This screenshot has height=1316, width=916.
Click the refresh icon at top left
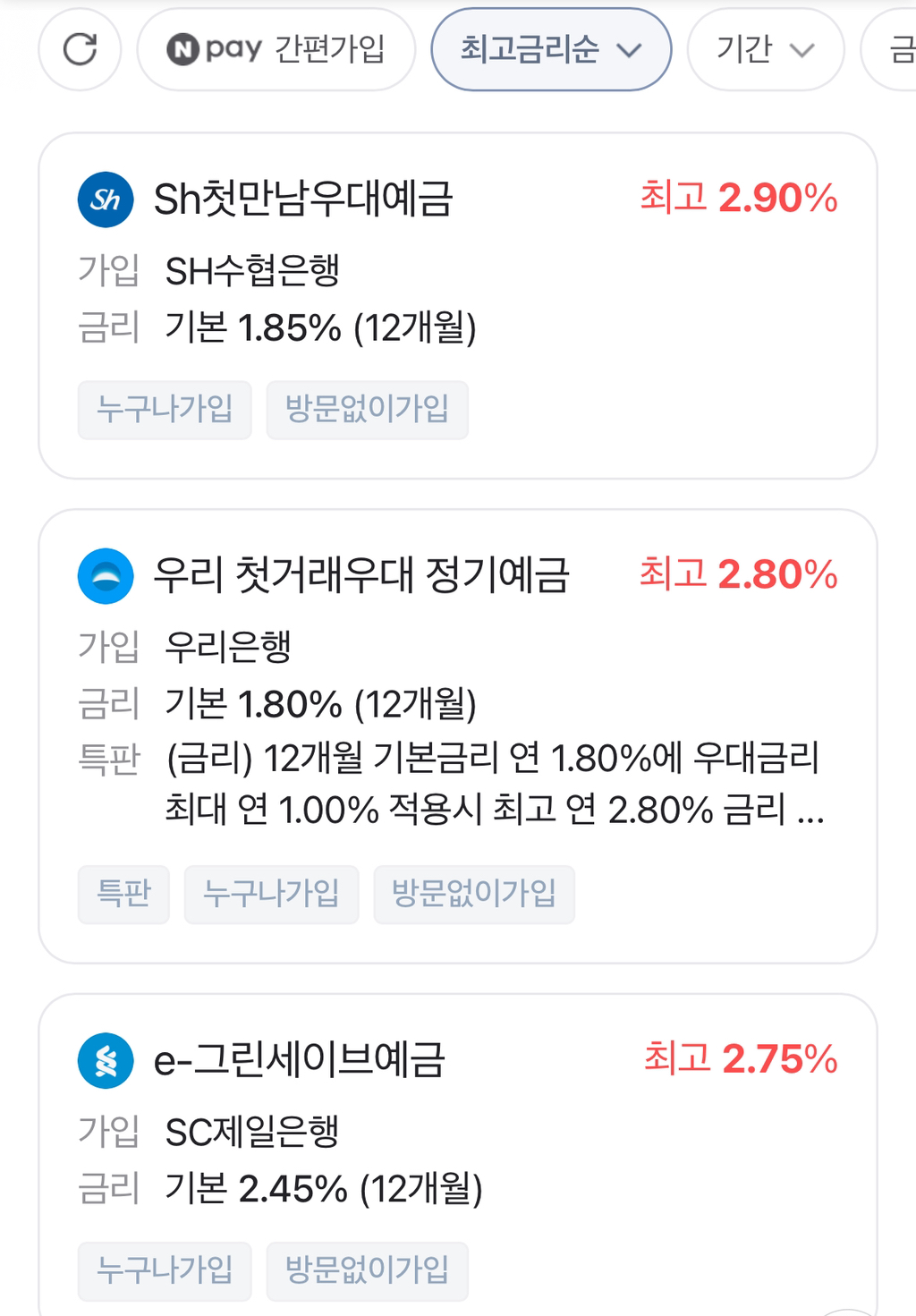80,50
